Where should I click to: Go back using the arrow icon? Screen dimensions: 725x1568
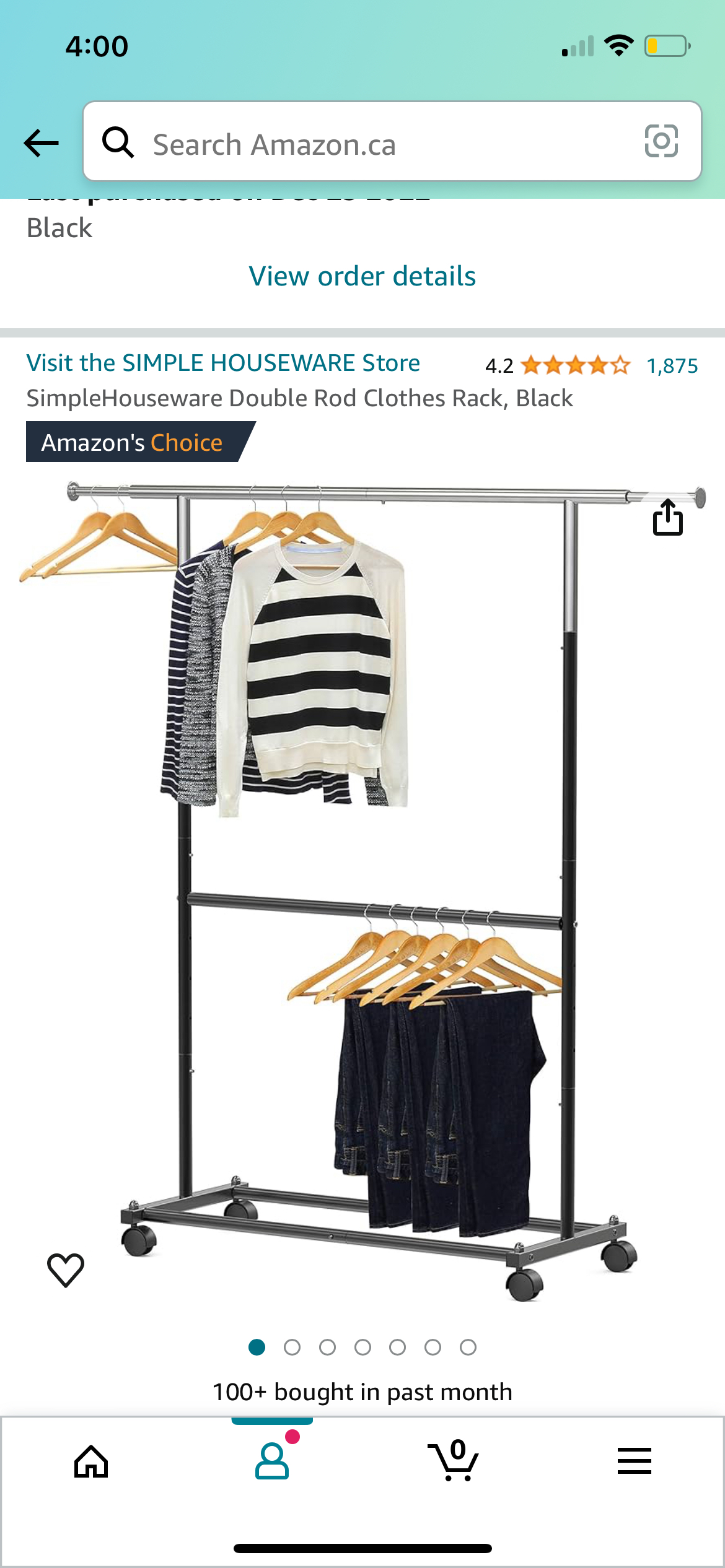point(41,143)
